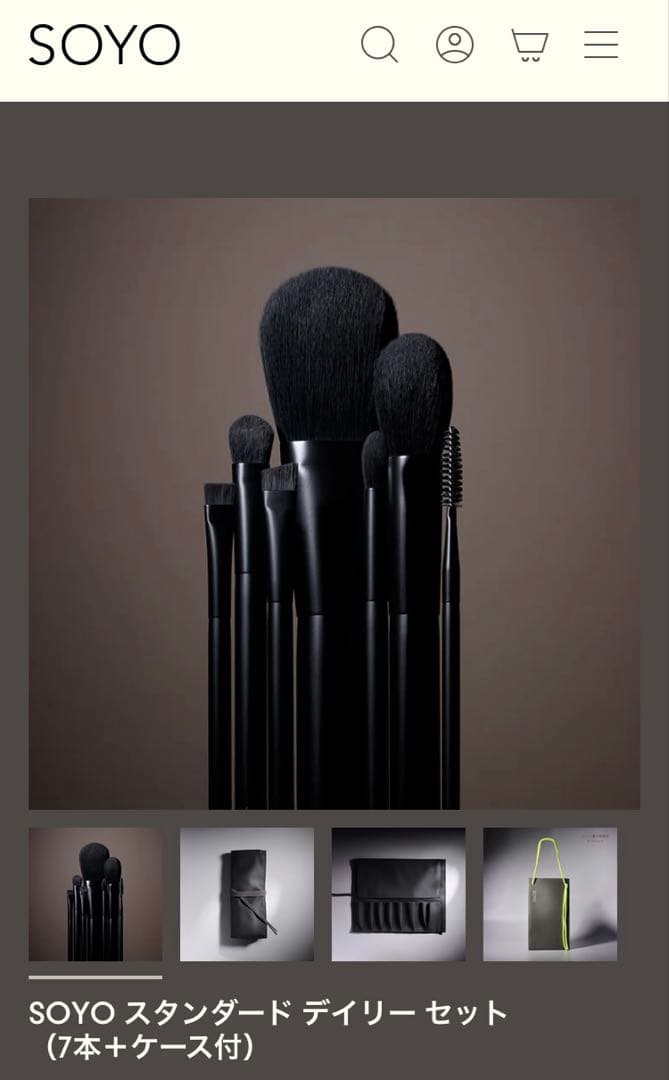Open the hamburger menu
This screenshot has height=1080, width=669.
click(601, 45)
